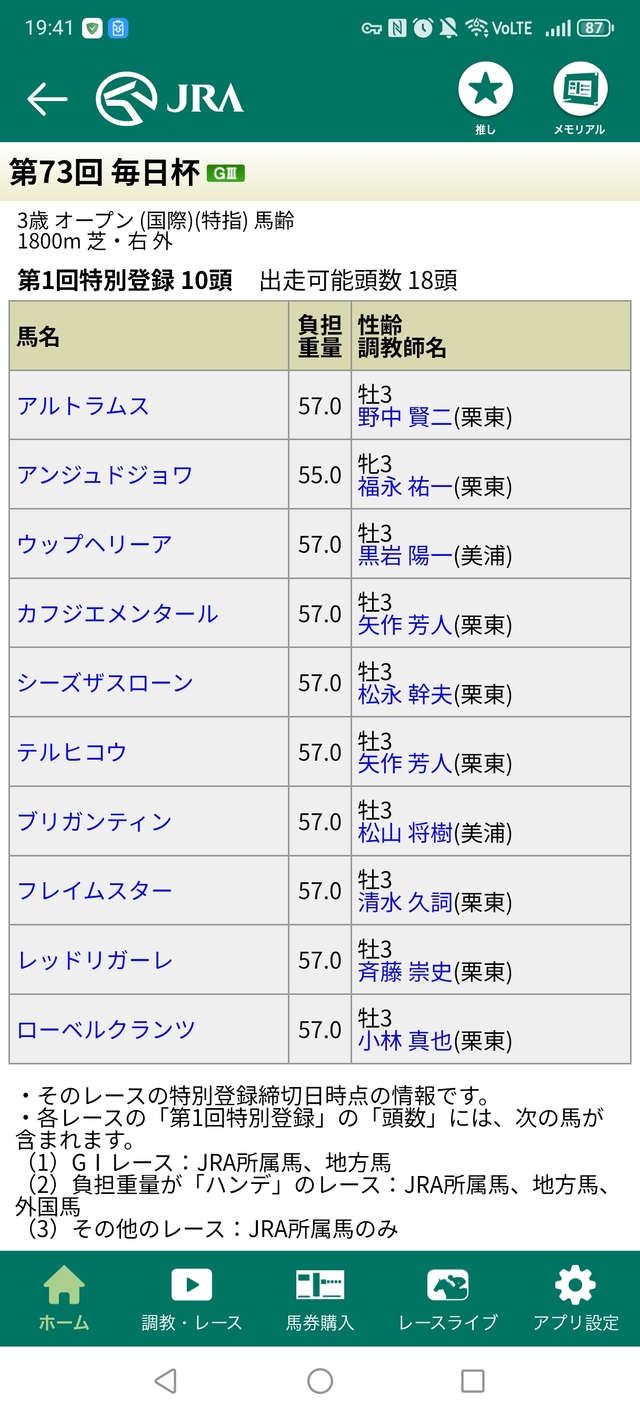Open horse ブリガンティン
Screen dimensions: 640x1415
(x=95, y=822)
